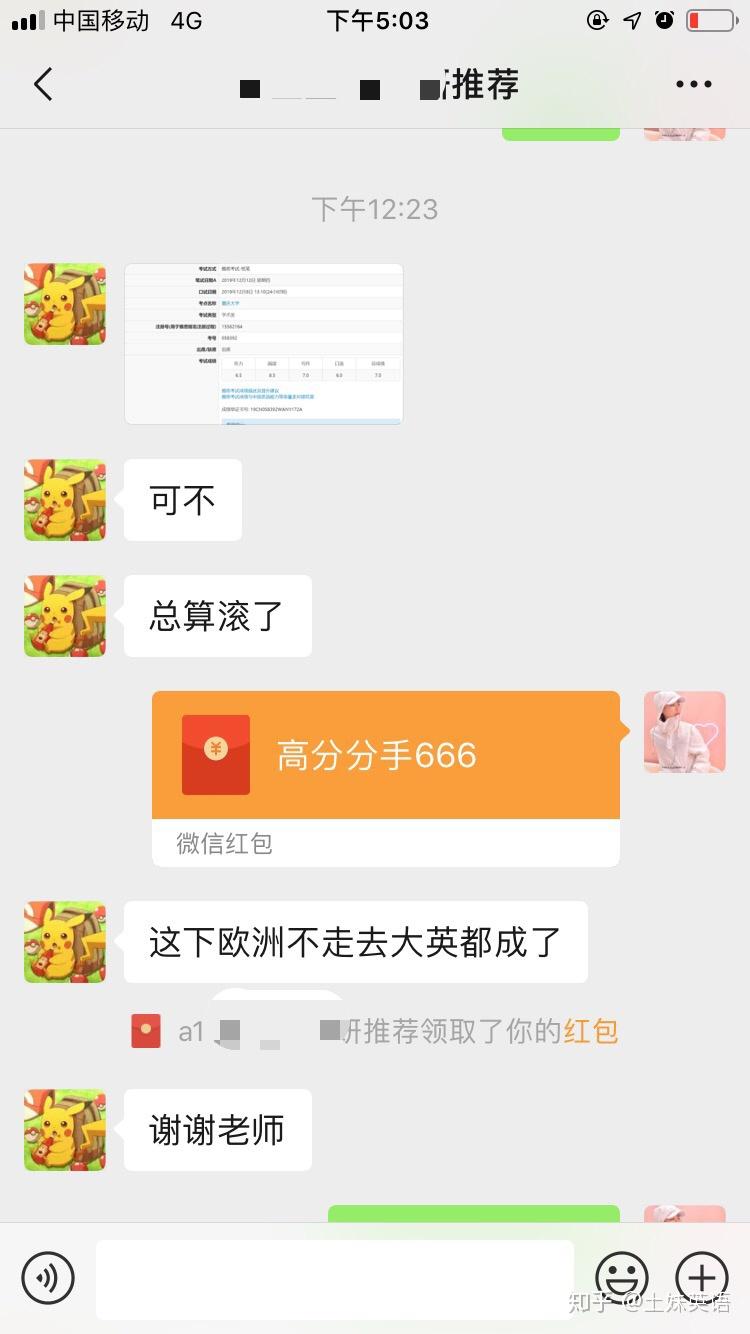750x1334 pixels.
Task: Tap the message text field
Action: coord(335,1277)
